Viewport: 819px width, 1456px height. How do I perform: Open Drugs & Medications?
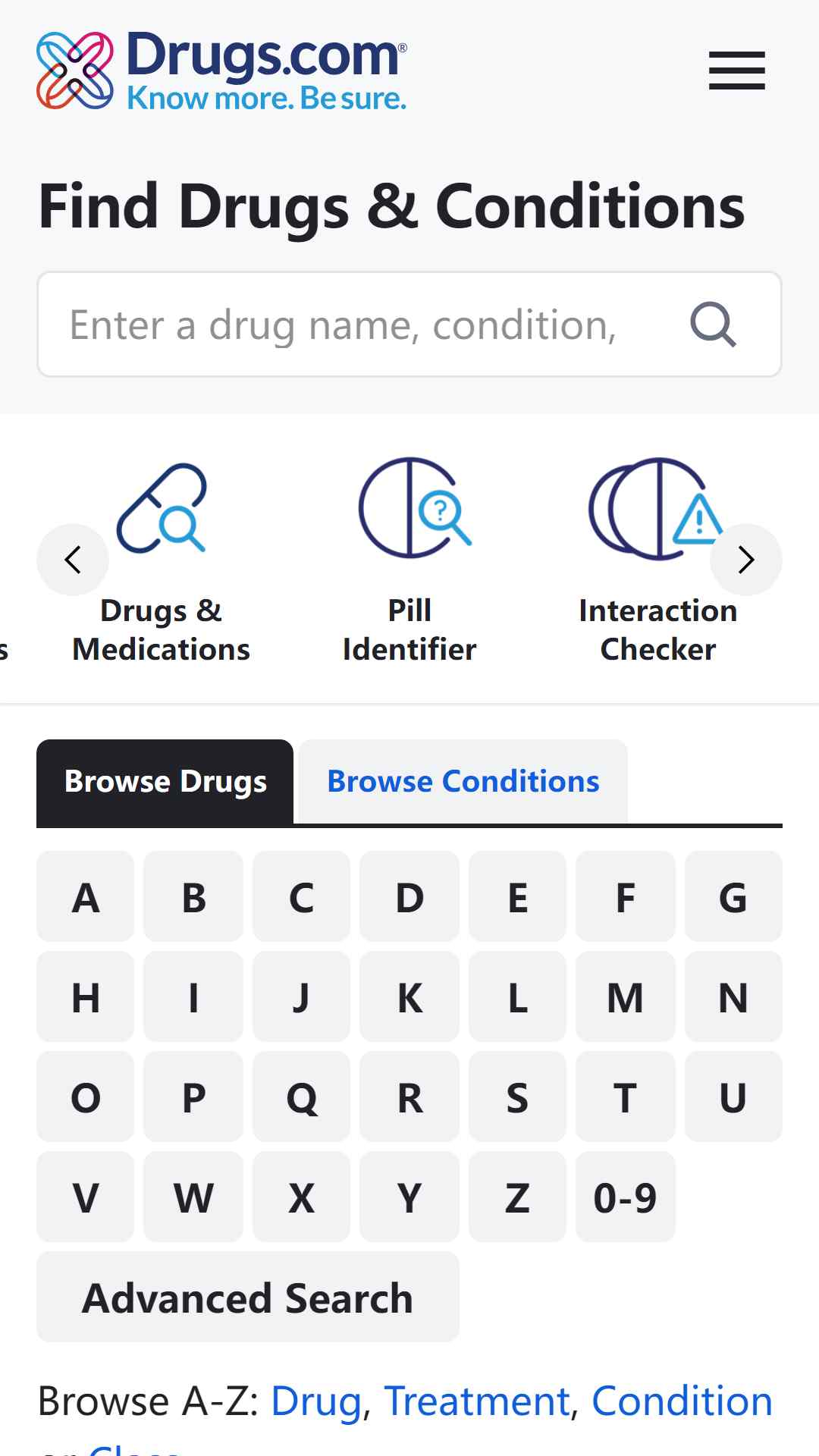pos(161,563)
